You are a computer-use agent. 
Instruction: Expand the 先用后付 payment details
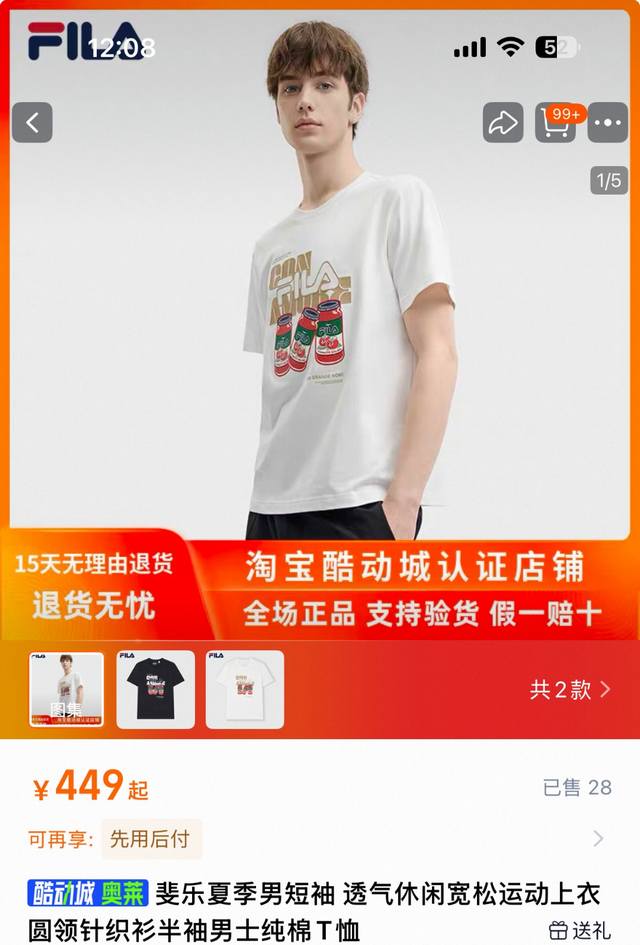click(598, 838)
